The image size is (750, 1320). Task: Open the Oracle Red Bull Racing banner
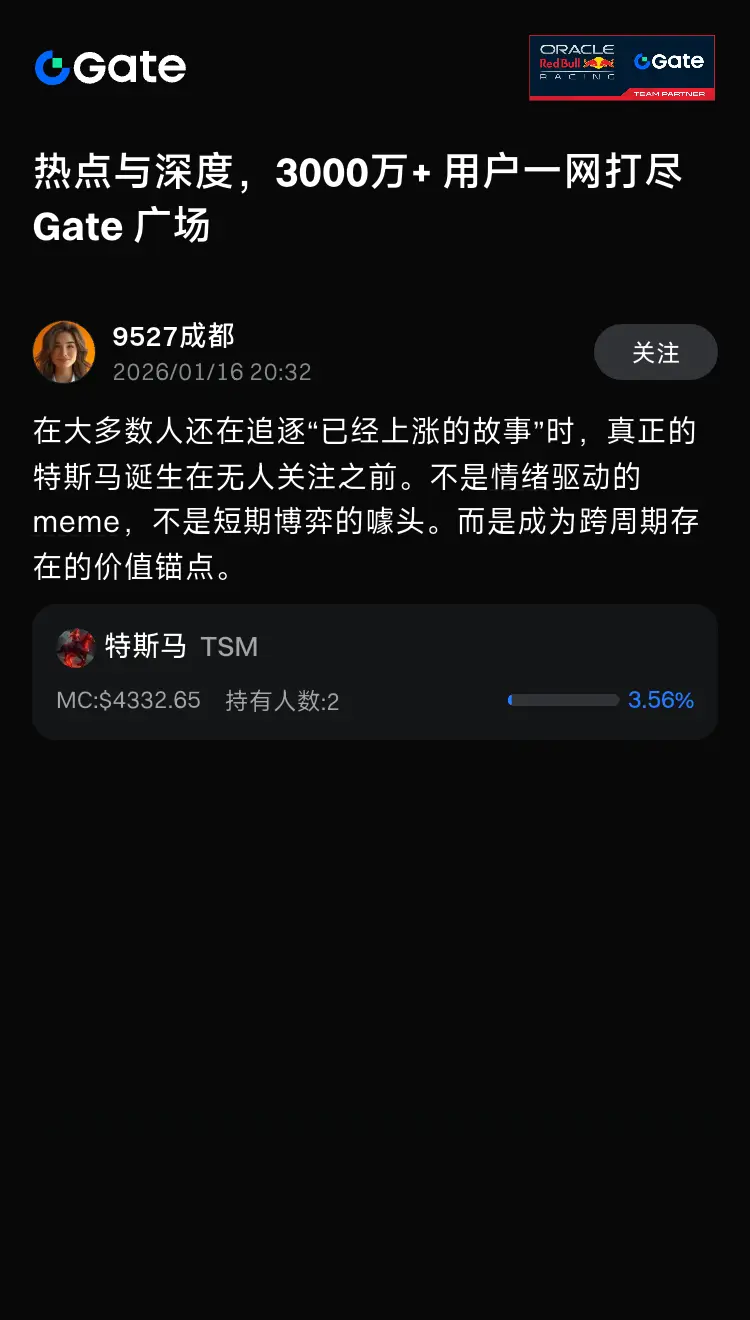[x=621, y=67]
